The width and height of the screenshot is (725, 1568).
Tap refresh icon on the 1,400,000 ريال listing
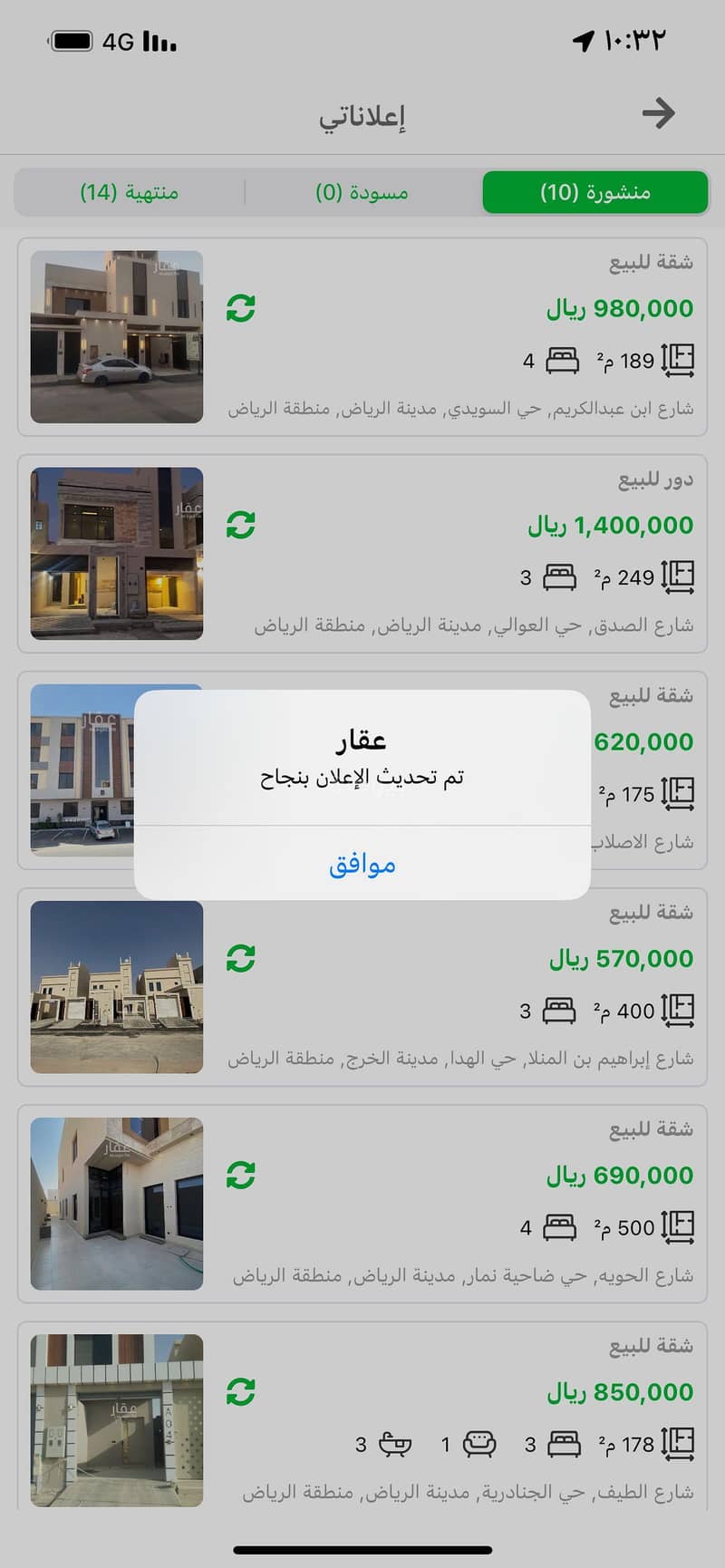coord(241,525)
